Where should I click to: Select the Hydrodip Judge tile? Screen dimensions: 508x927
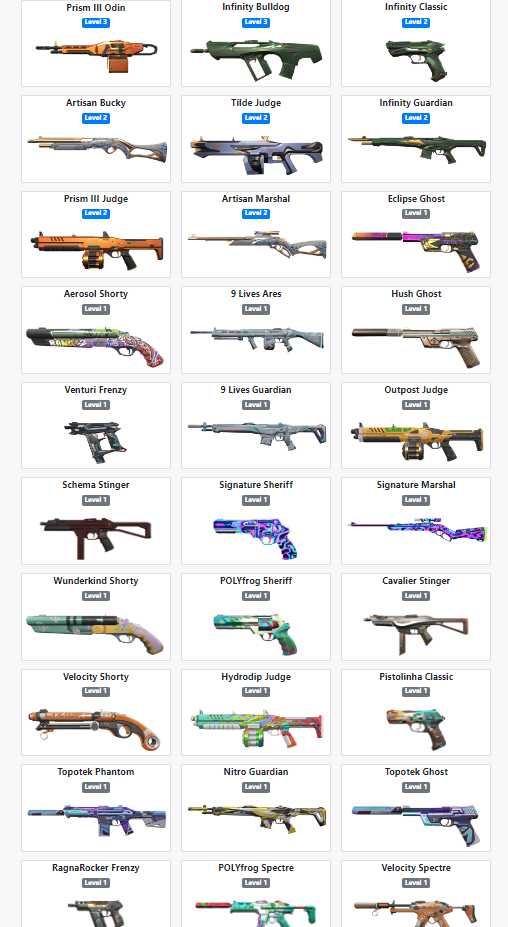(255, 712)
